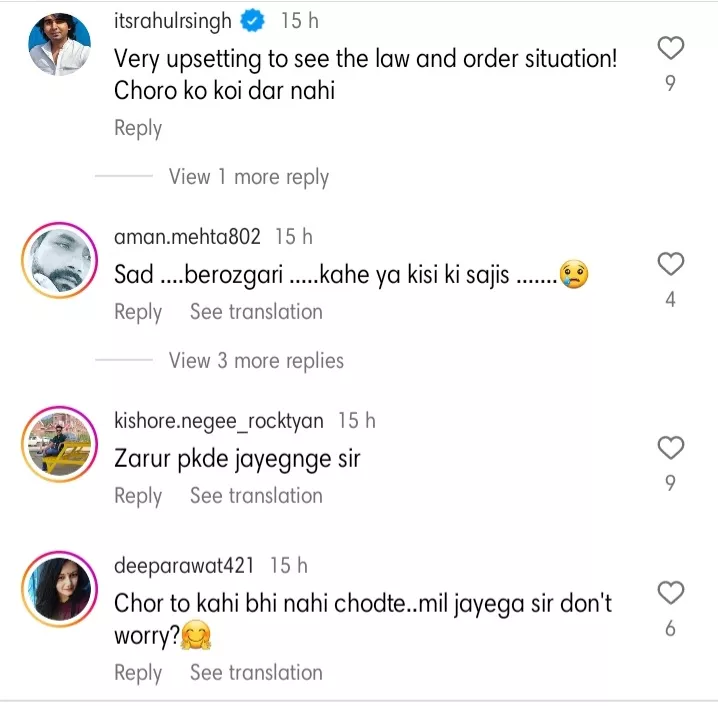Like deeparawat421's comment
Image resolution: width=718 pixels, height=706 pixels.
tap(671, 593)
